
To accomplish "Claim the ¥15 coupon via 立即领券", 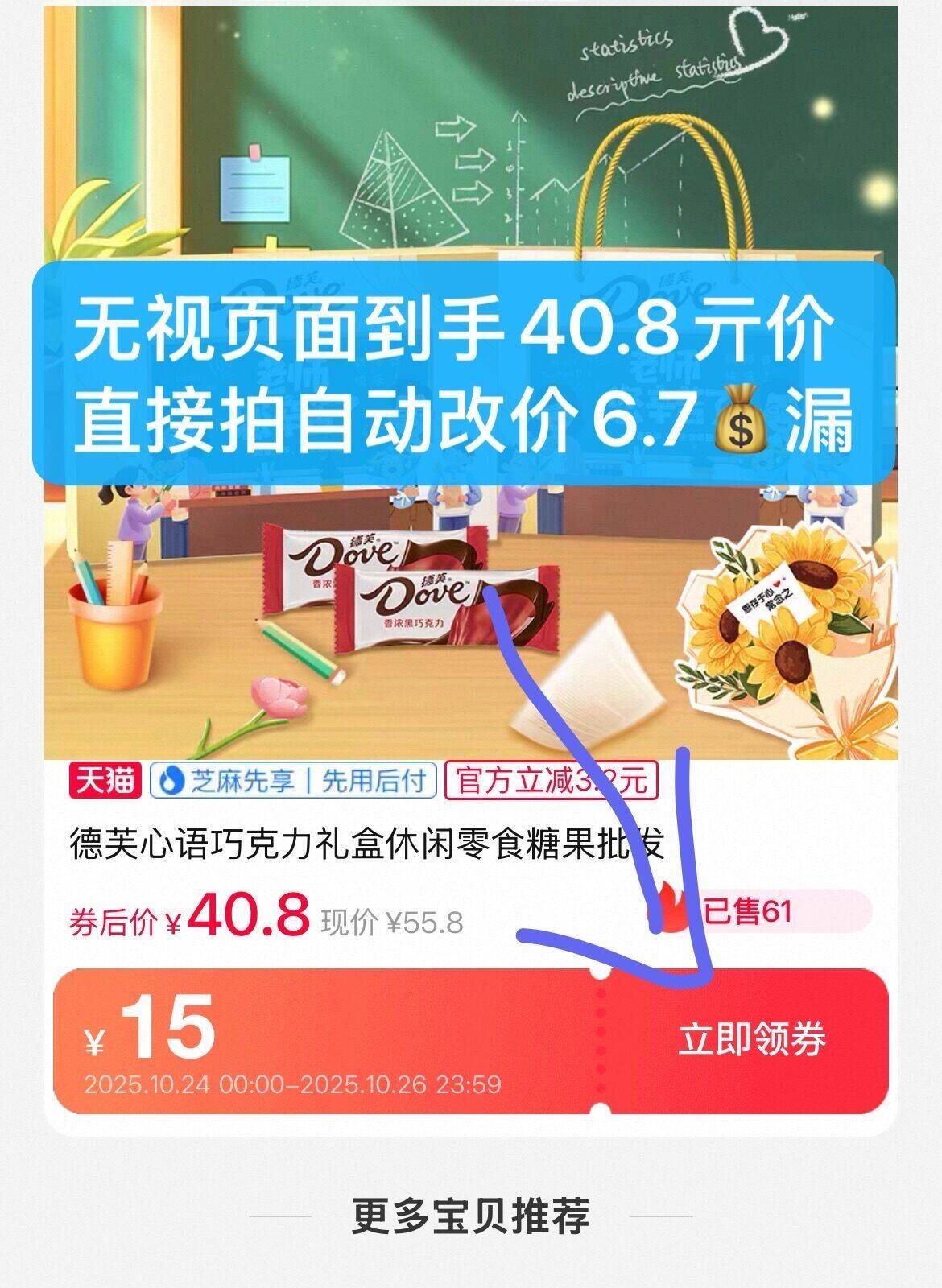I will 751,1039.
